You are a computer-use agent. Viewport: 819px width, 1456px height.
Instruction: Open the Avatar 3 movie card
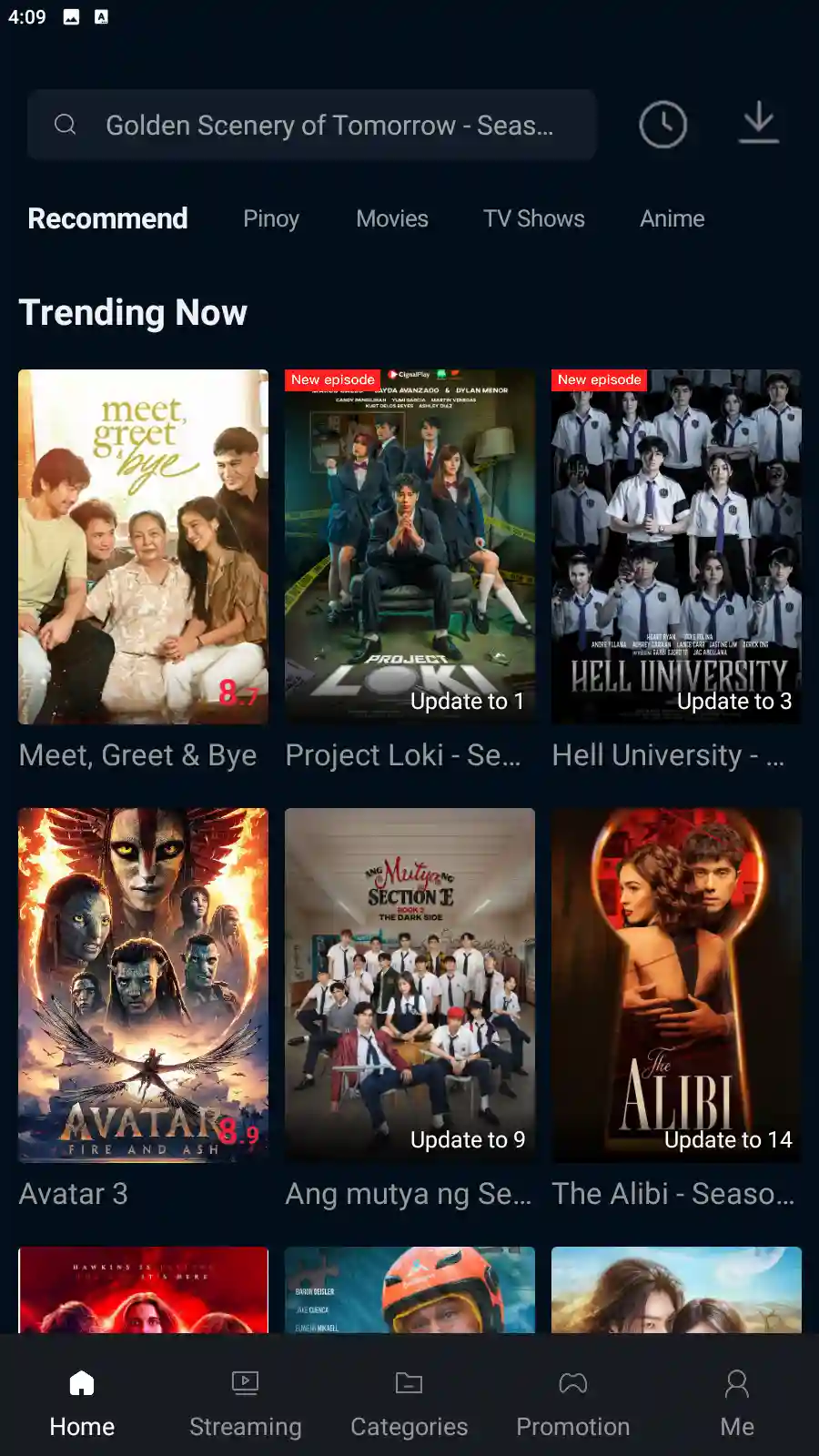pyautogui.click(x=143, y=985)
